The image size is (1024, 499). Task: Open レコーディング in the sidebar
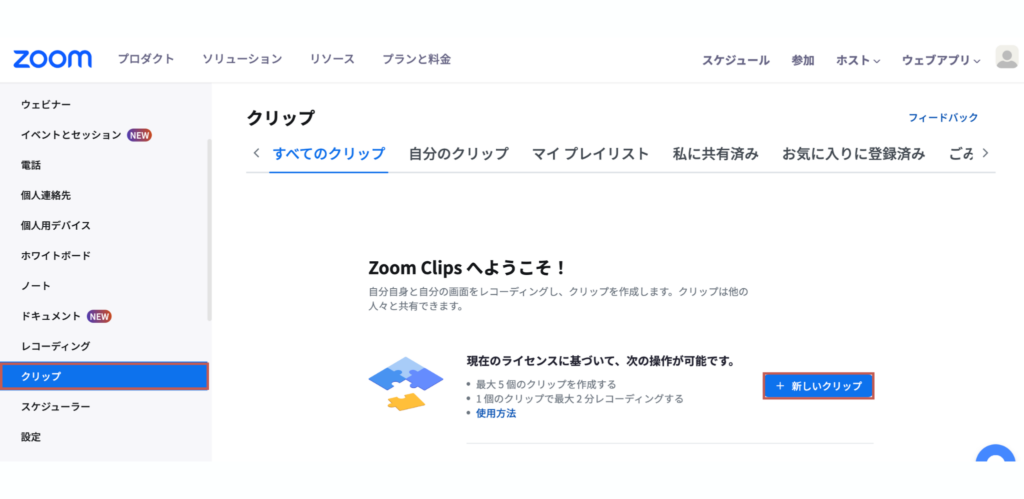(x=56, y=346)
